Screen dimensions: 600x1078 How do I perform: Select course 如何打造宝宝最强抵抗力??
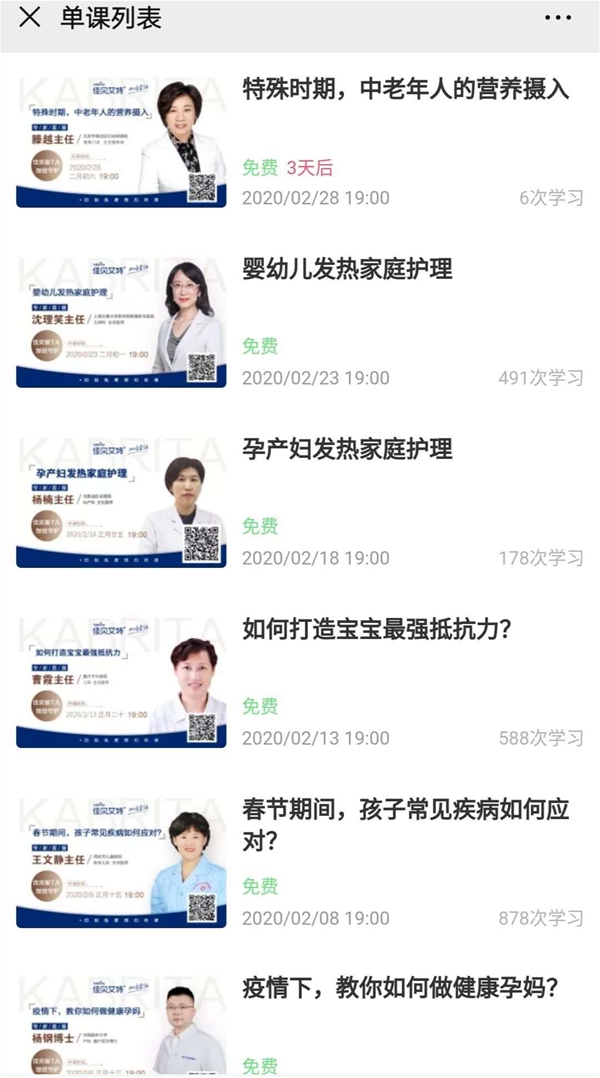[x=377, y=629]
